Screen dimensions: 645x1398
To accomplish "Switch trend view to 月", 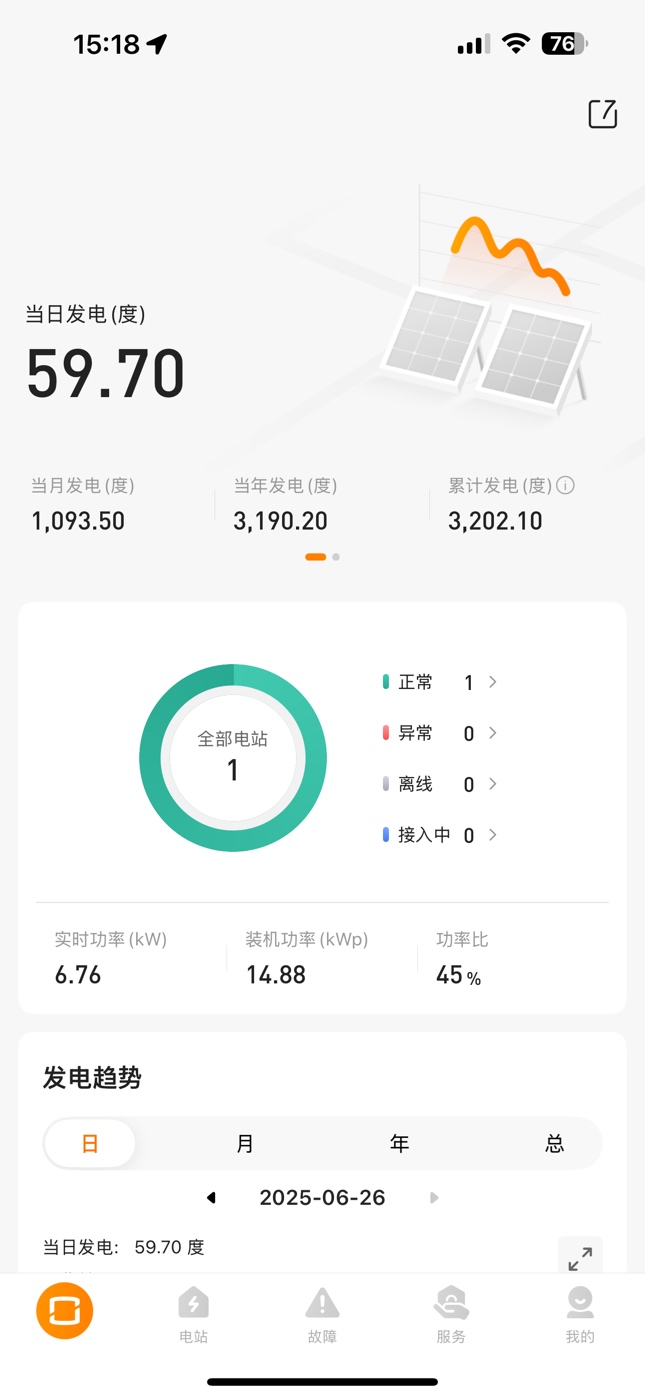I will coord(245,1143).
